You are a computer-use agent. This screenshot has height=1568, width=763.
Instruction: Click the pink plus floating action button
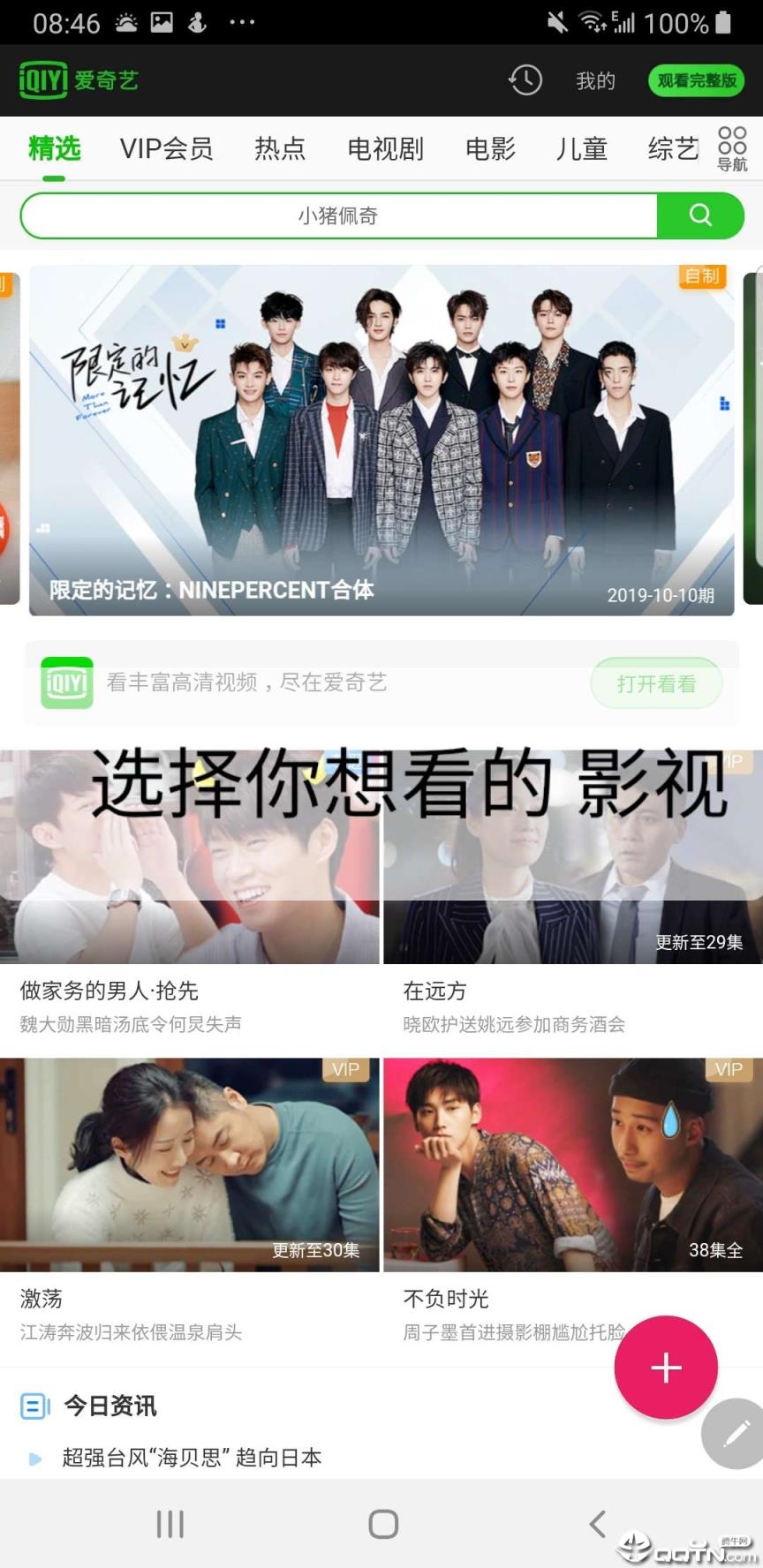click(x=666, y=1367)
